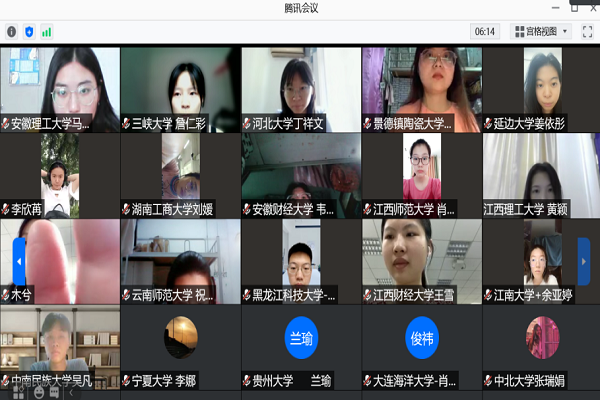Screen dimensions: 600x400
Task: Tap the blue security shield icon
Action: click(x=29, y=31)
